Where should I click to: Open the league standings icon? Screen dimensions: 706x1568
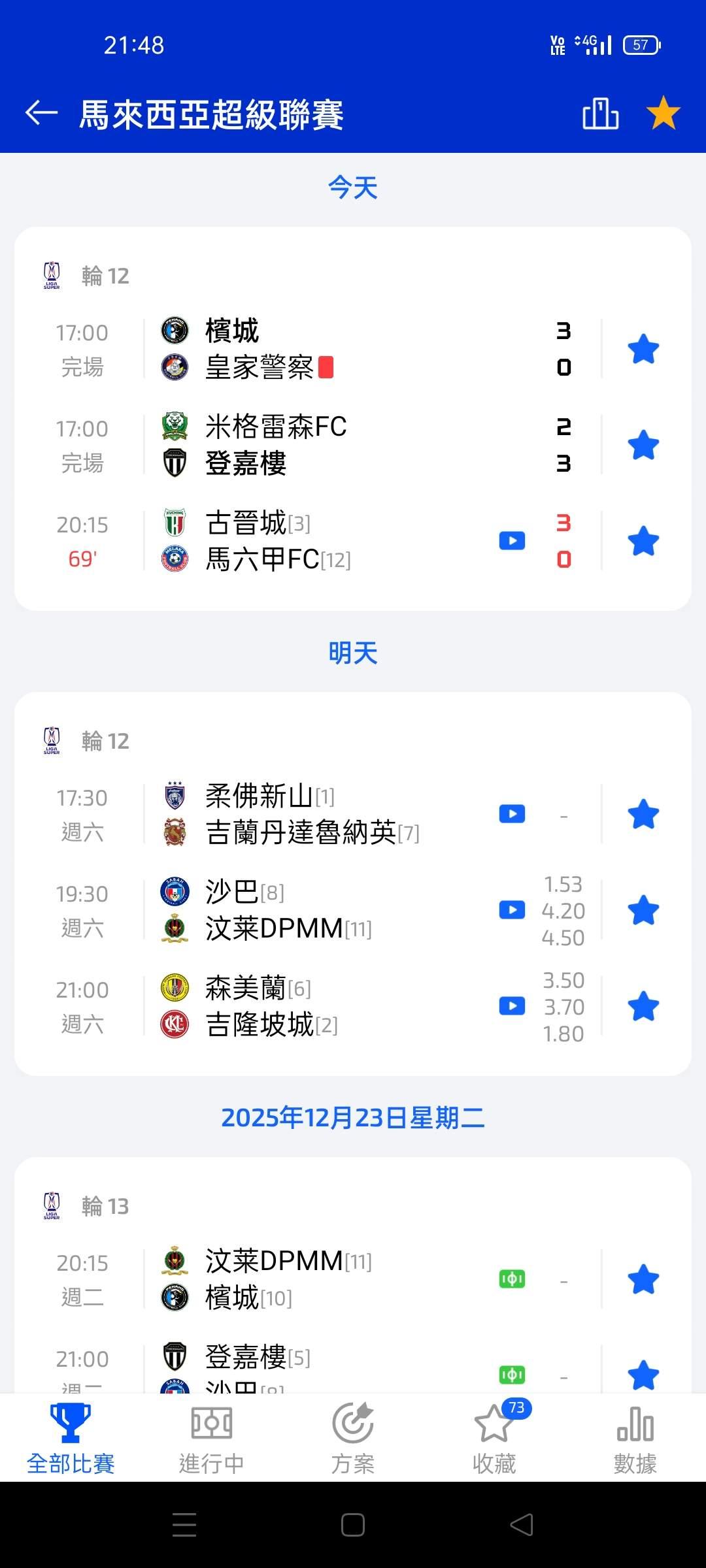(x=600, y=114)
